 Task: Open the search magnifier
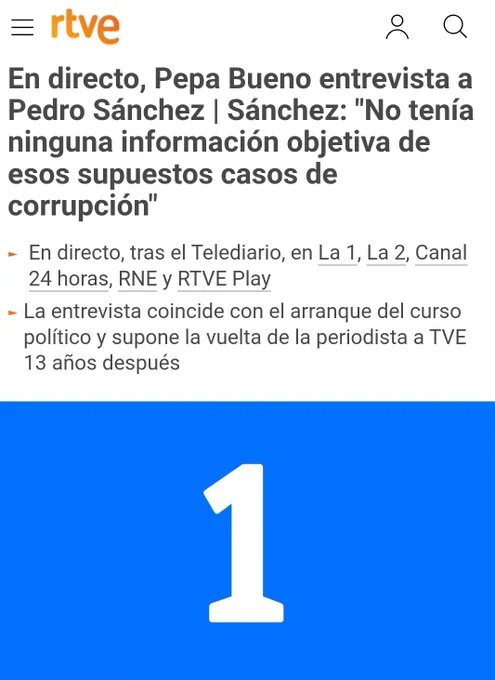(x=455, y=27)
